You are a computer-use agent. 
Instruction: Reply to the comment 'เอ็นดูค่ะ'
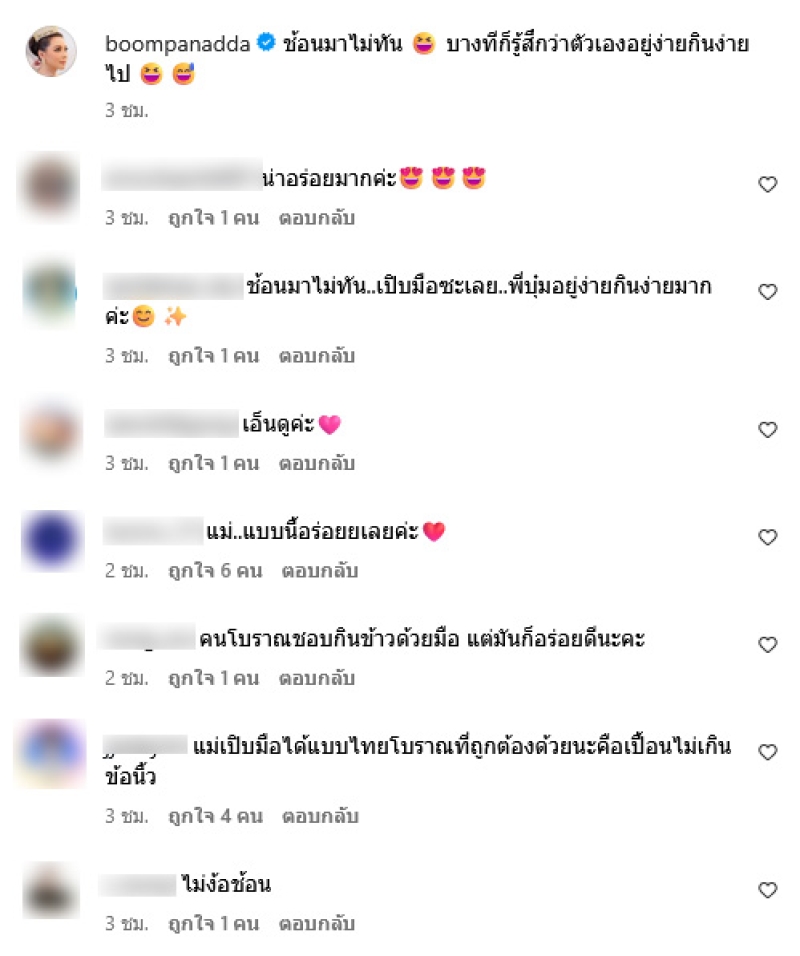coord(317,463)
